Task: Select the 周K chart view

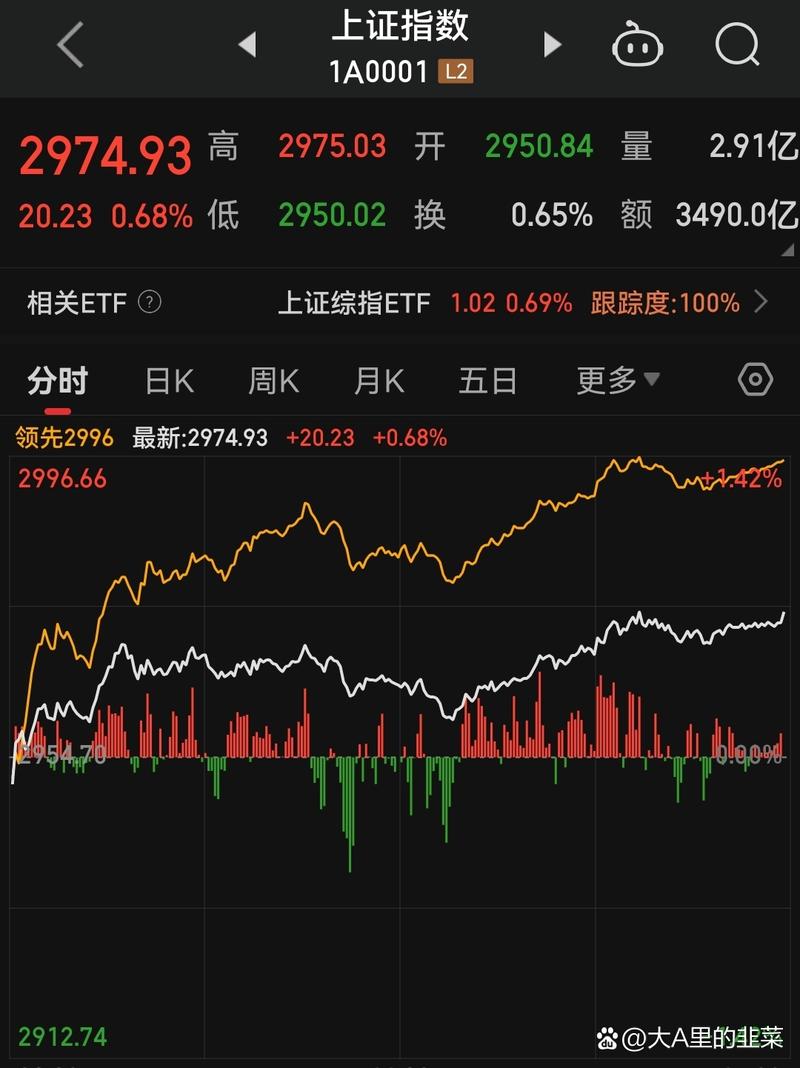Action: pos(273,381)
